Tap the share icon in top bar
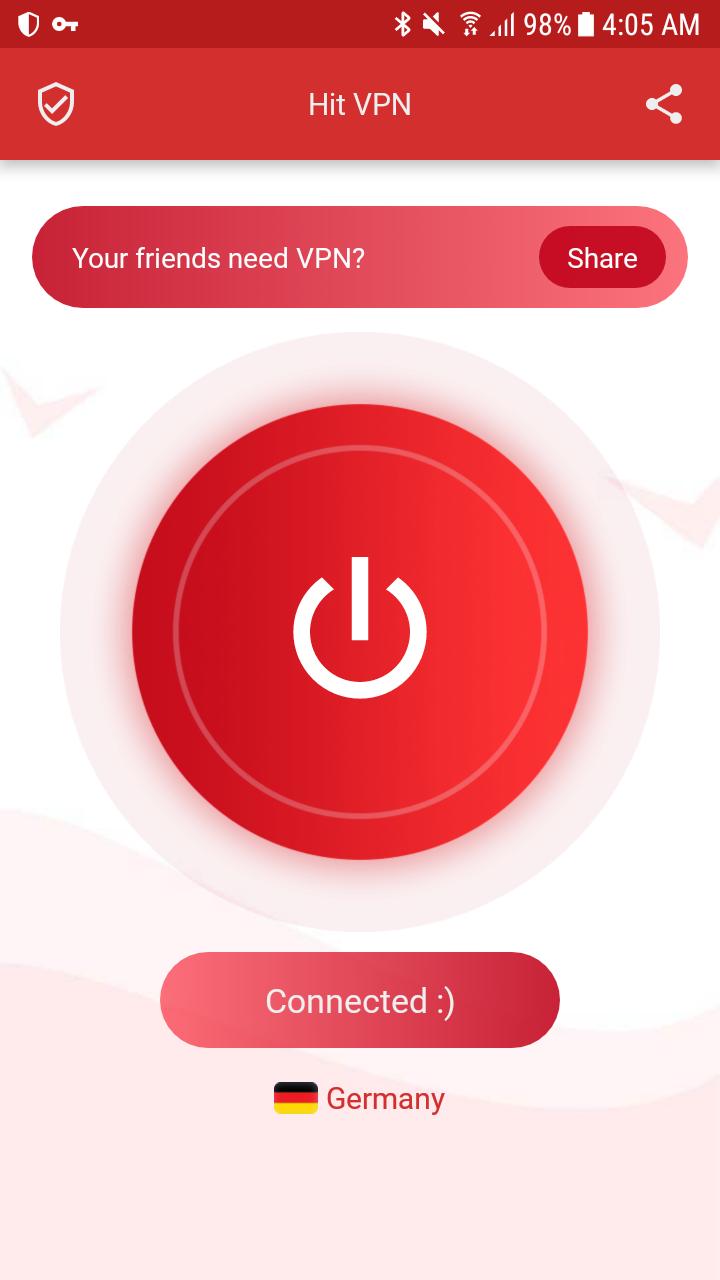 (x=664, y=104)
